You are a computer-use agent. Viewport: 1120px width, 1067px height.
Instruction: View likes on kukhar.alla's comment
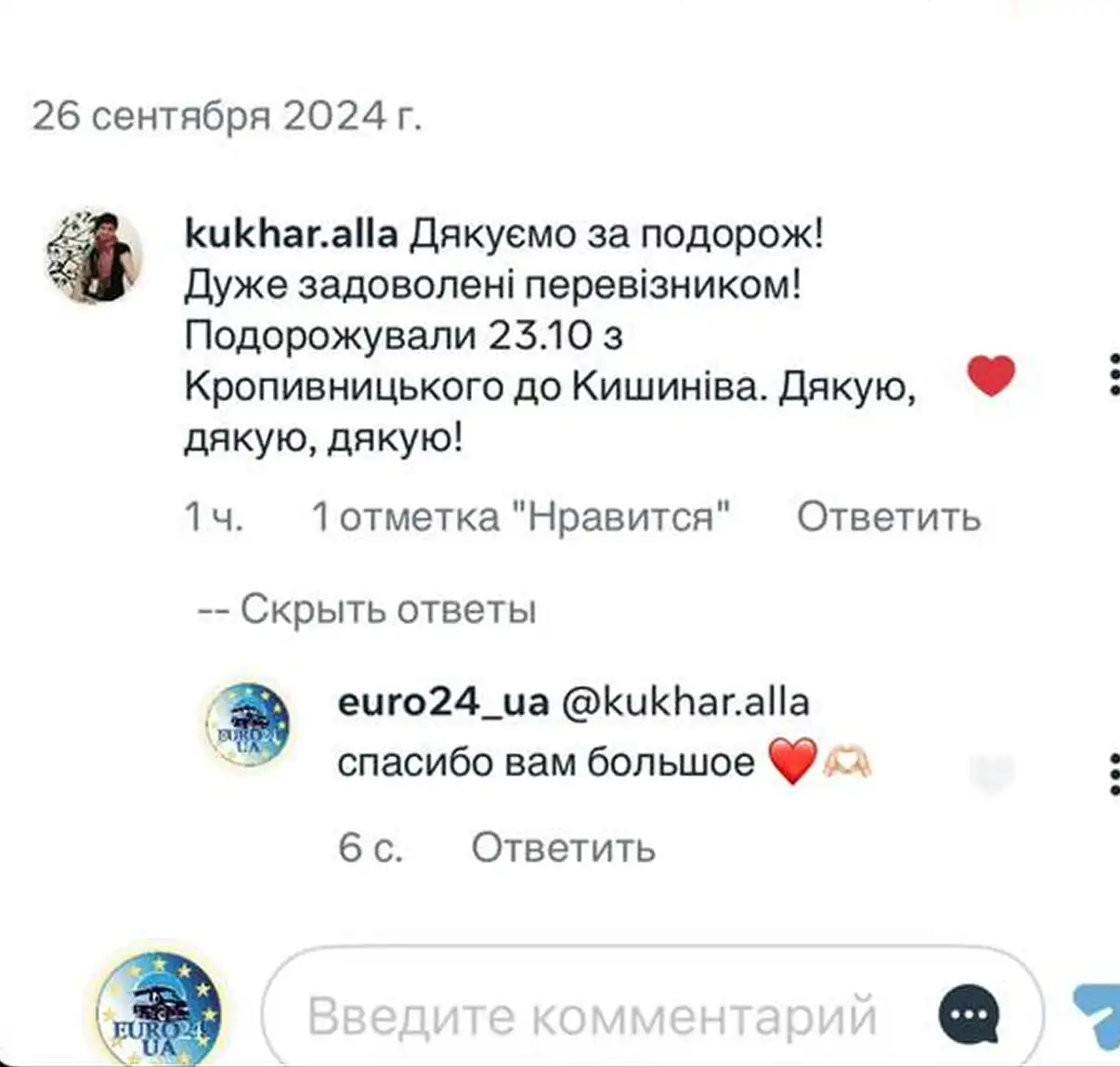[520, 515]
